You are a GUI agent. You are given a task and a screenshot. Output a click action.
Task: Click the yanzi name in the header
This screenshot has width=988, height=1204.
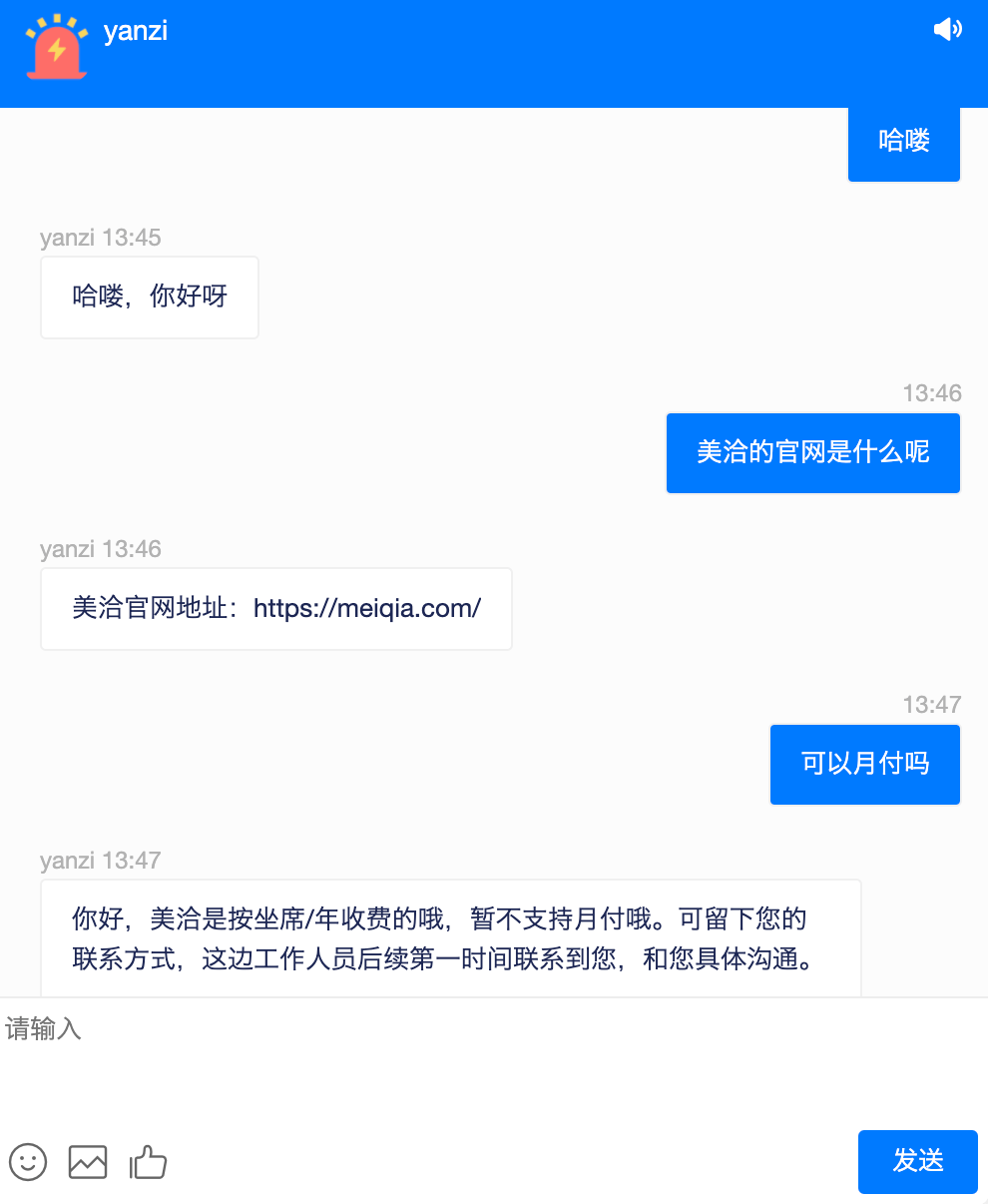[135, 33]
